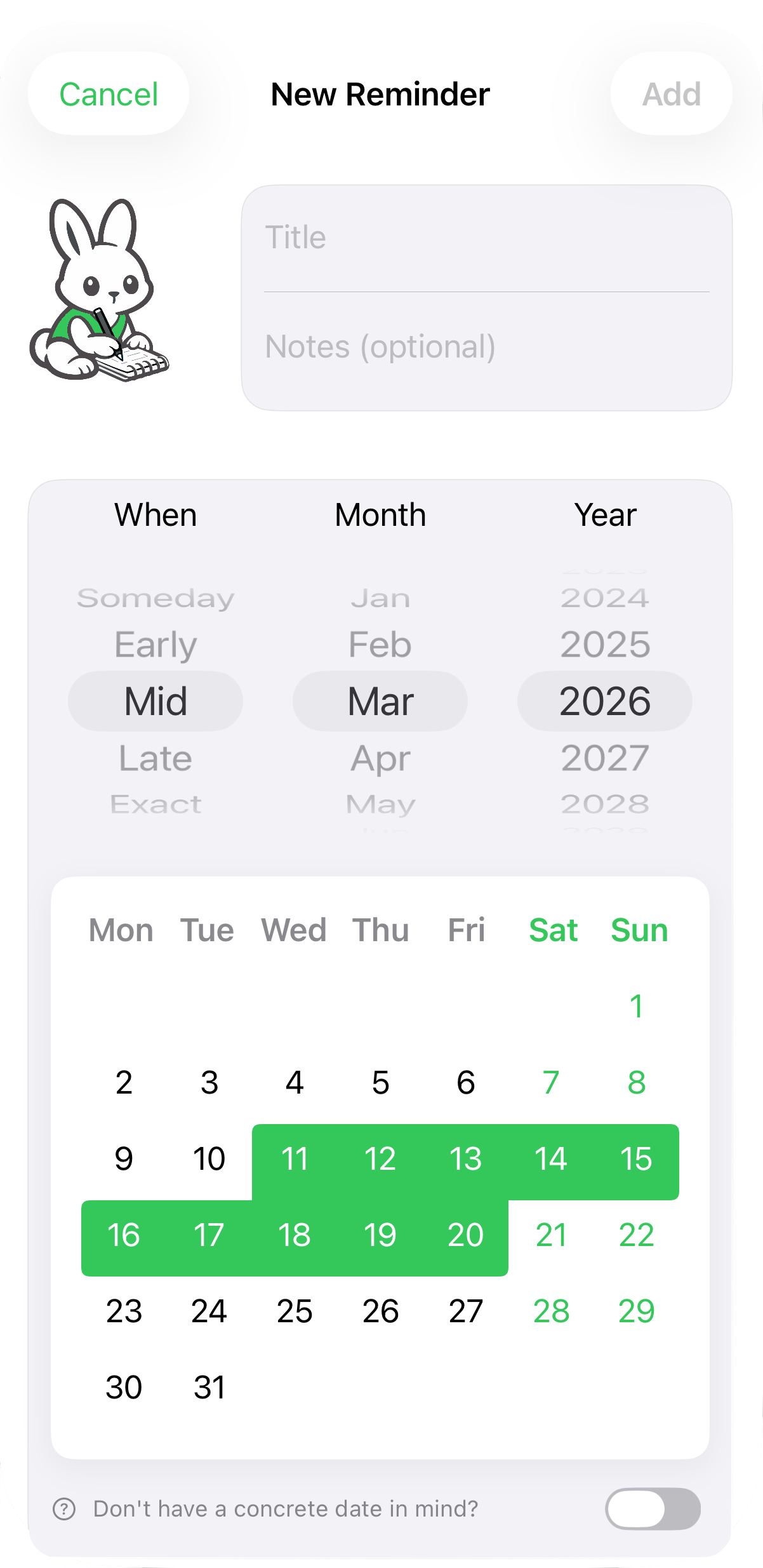Viewport: 763px width, 1568px height.
Task: Click date 28 in green text
Action: click(552, 1311)
